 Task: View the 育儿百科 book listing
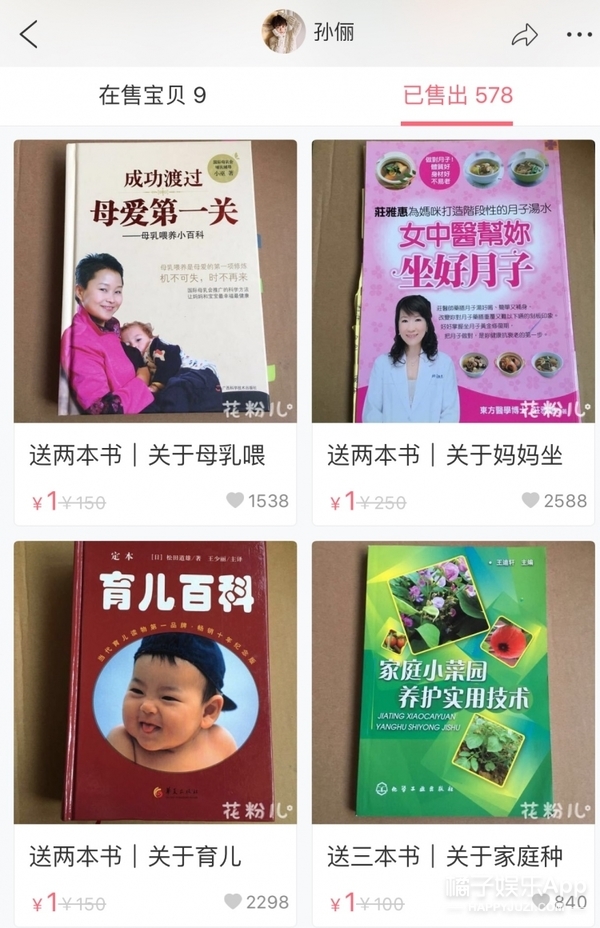(155, 682)
